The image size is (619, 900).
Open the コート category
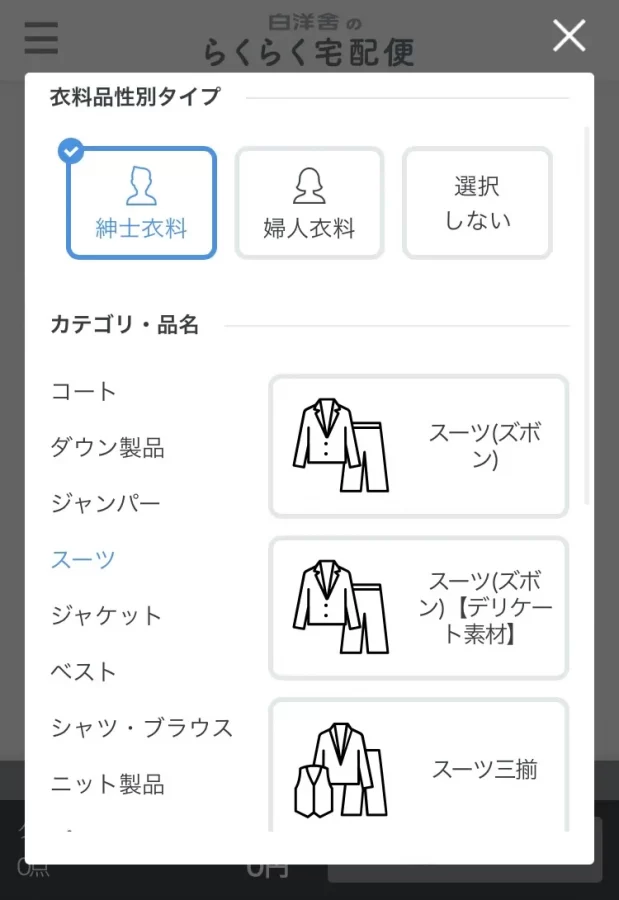(x=84, y=391)
